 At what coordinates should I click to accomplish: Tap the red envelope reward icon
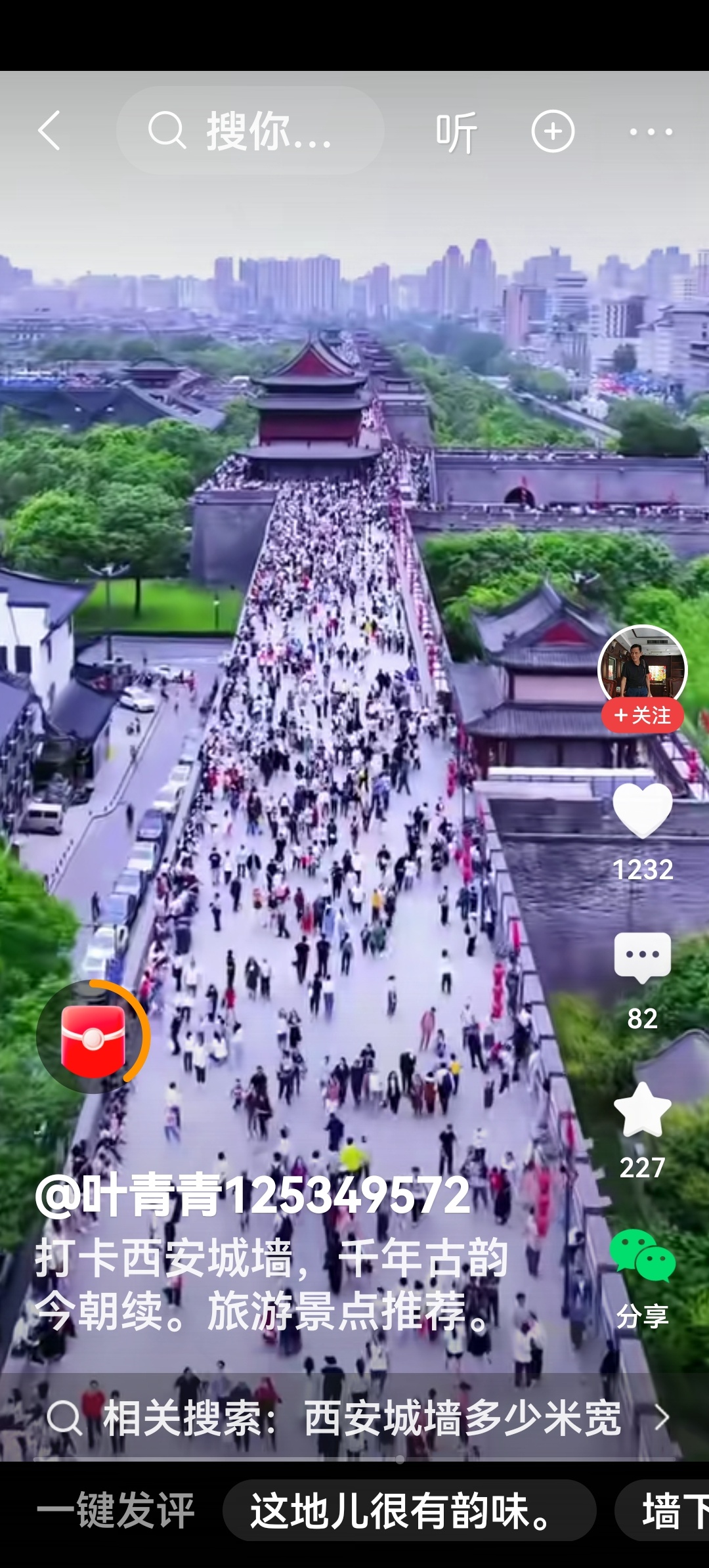point(93,1037)
